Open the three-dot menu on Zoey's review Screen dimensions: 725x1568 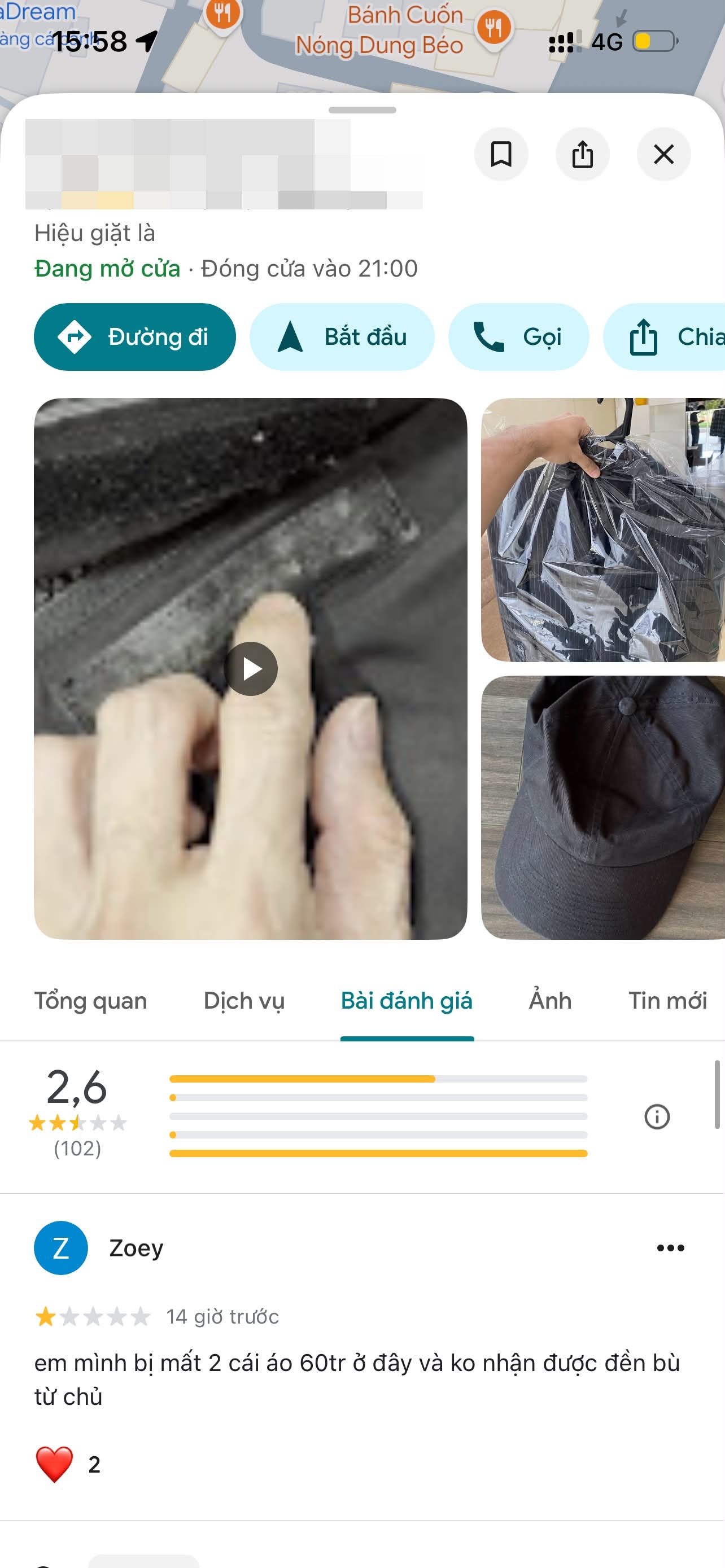[x=671, y=1248]
